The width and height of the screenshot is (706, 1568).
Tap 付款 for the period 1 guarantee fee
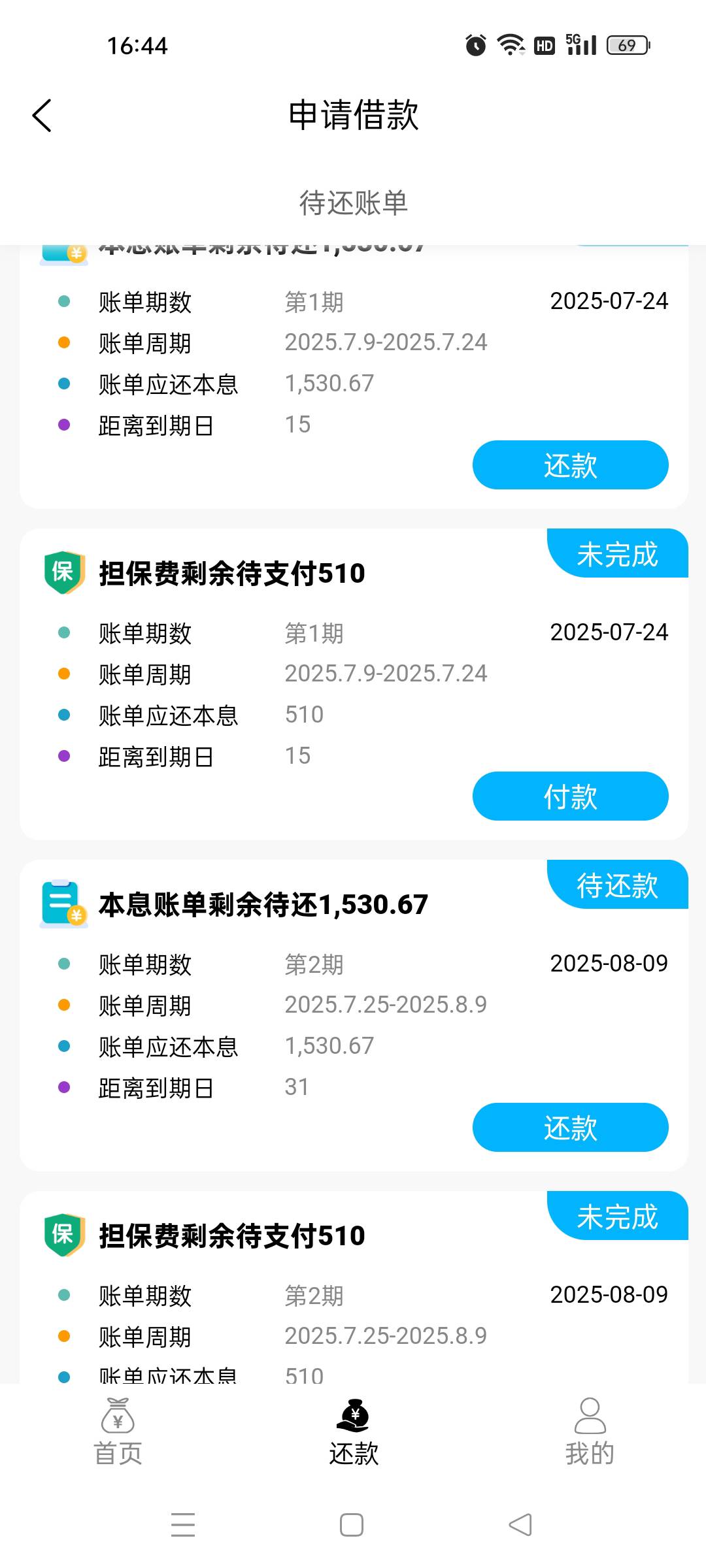click(x=570, y=796)
